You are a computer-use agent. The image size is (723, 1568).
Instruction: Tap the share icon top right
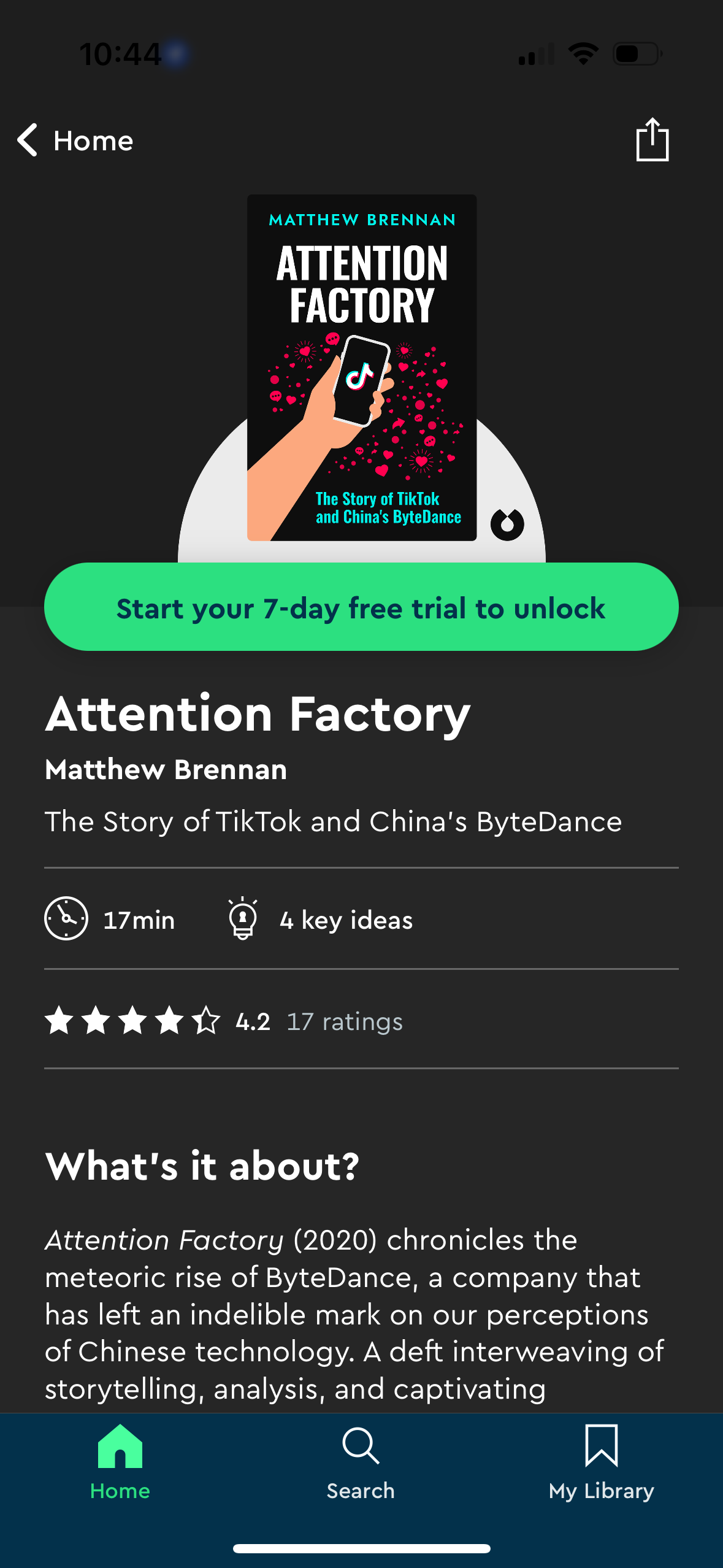(x=652, y=140)
